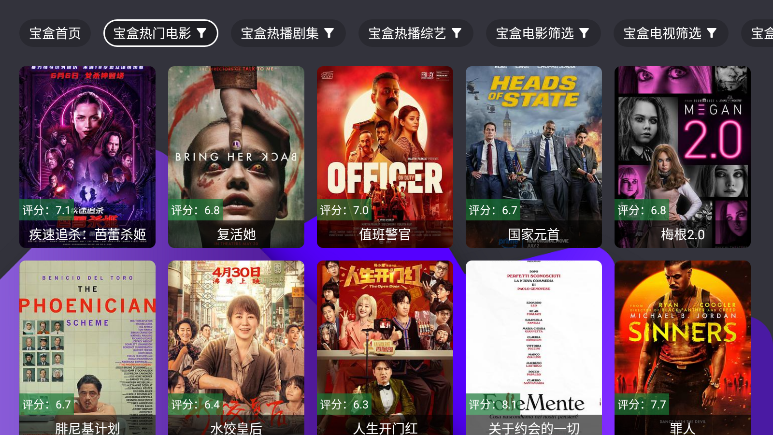
Task: Switch to the 宝盒首页 tab
Action: (55, 33)
